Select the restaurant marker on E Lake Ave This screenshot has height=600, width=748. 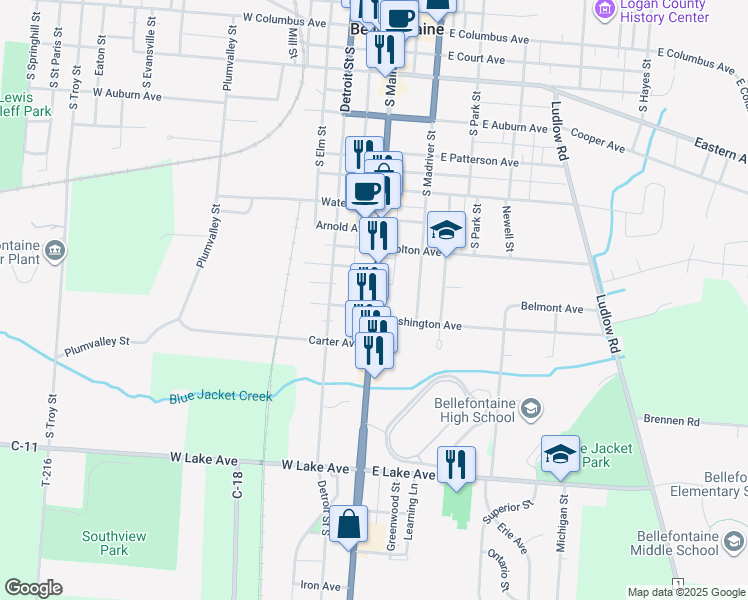457,465
